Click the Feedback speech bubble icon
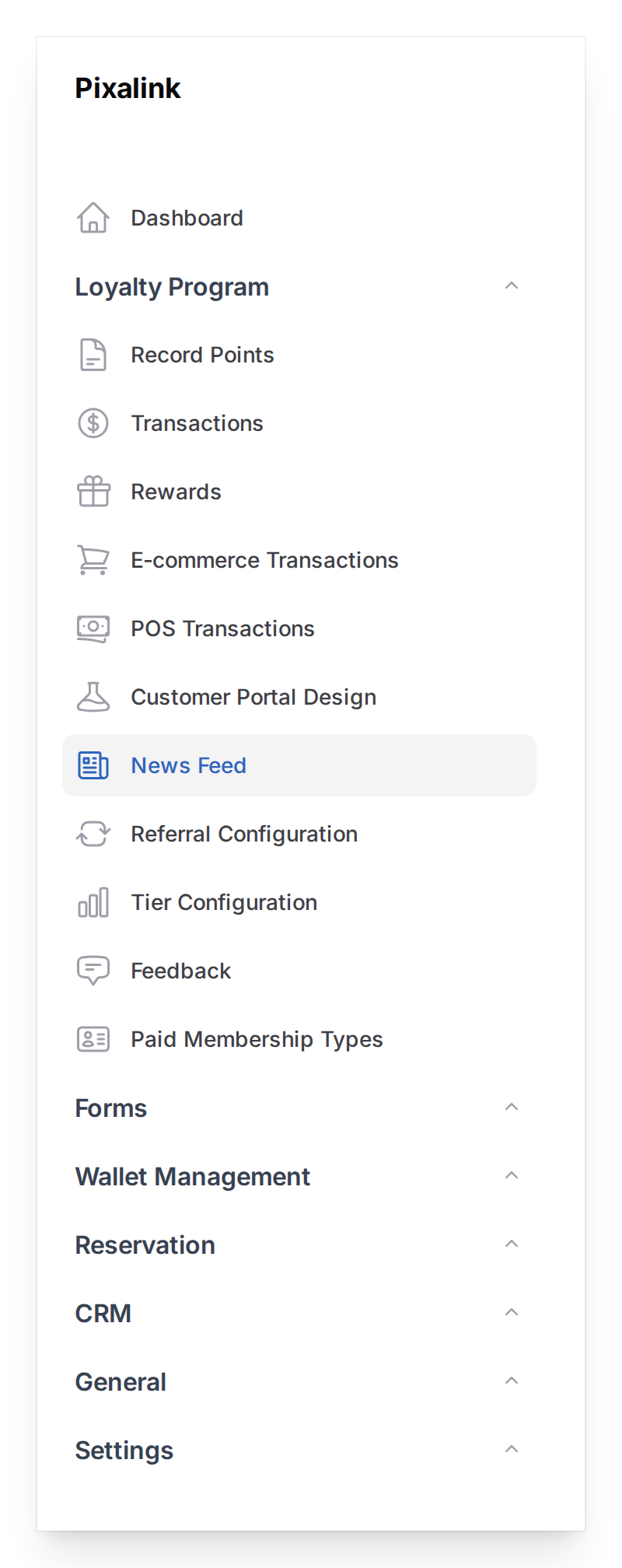 click(x=93, y=971)
